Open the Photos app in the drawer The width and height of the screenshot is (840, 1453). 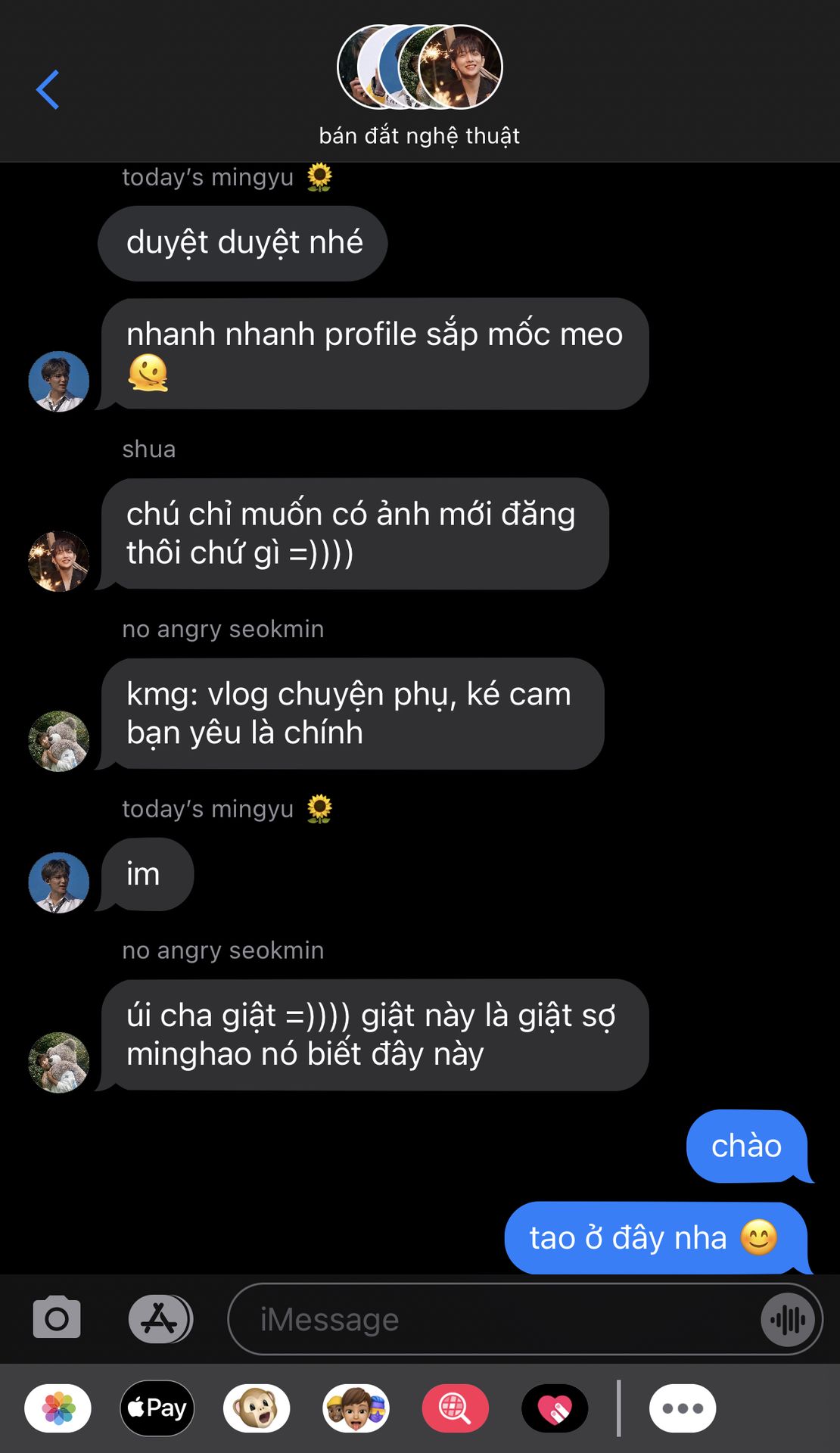58,1408
